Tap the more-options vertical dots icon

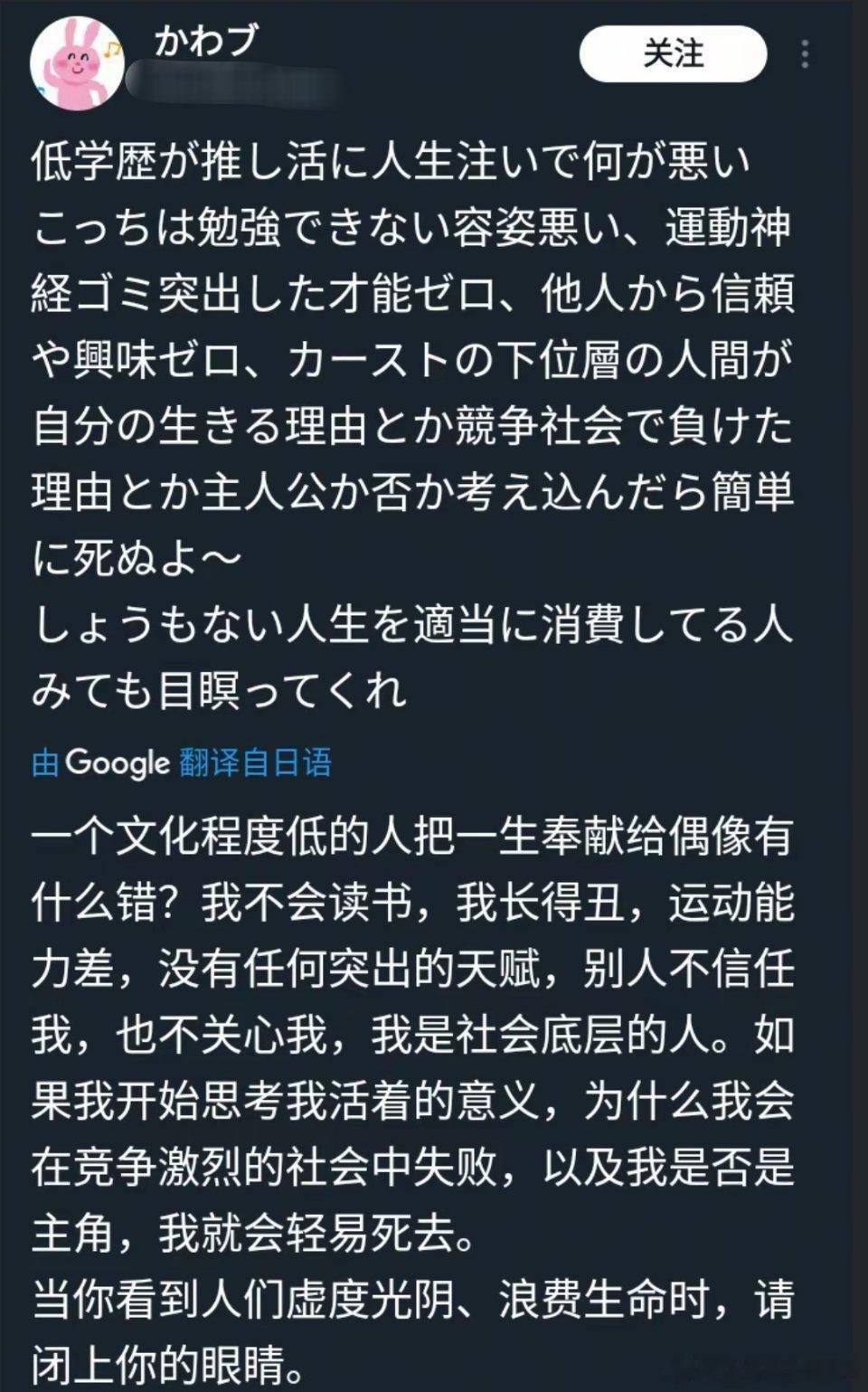tap(807, 56)
